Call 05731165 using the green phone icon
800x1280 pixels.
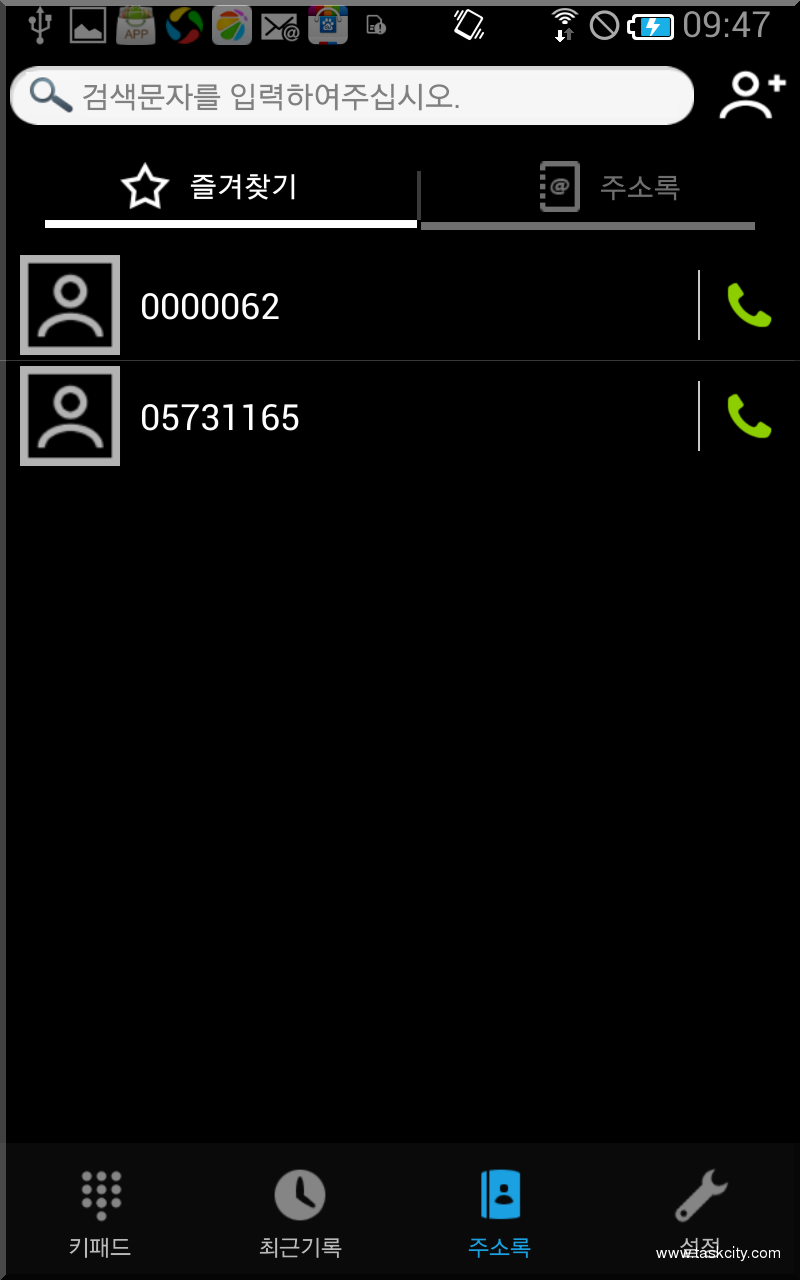coord(752,417)
